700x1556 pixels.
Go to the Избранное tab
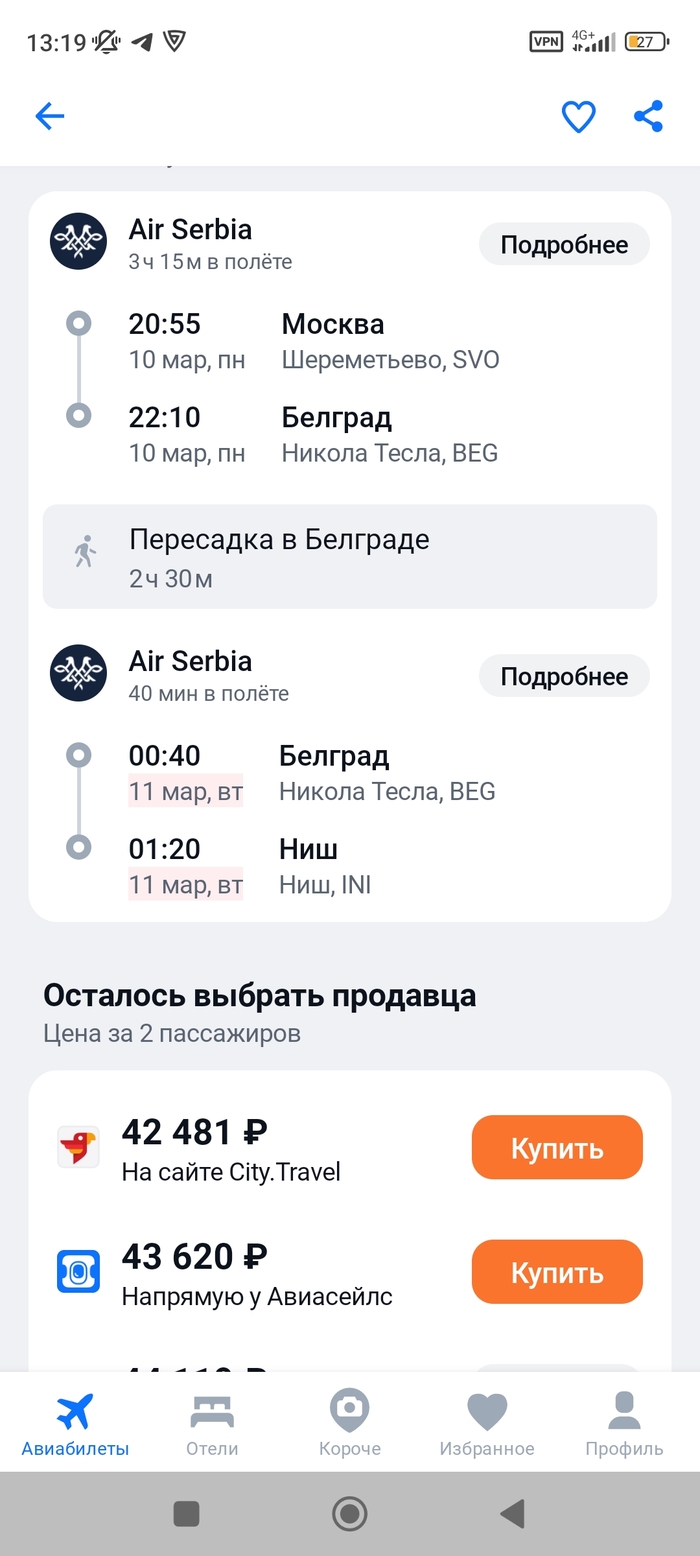click(x=487, y=1425)
